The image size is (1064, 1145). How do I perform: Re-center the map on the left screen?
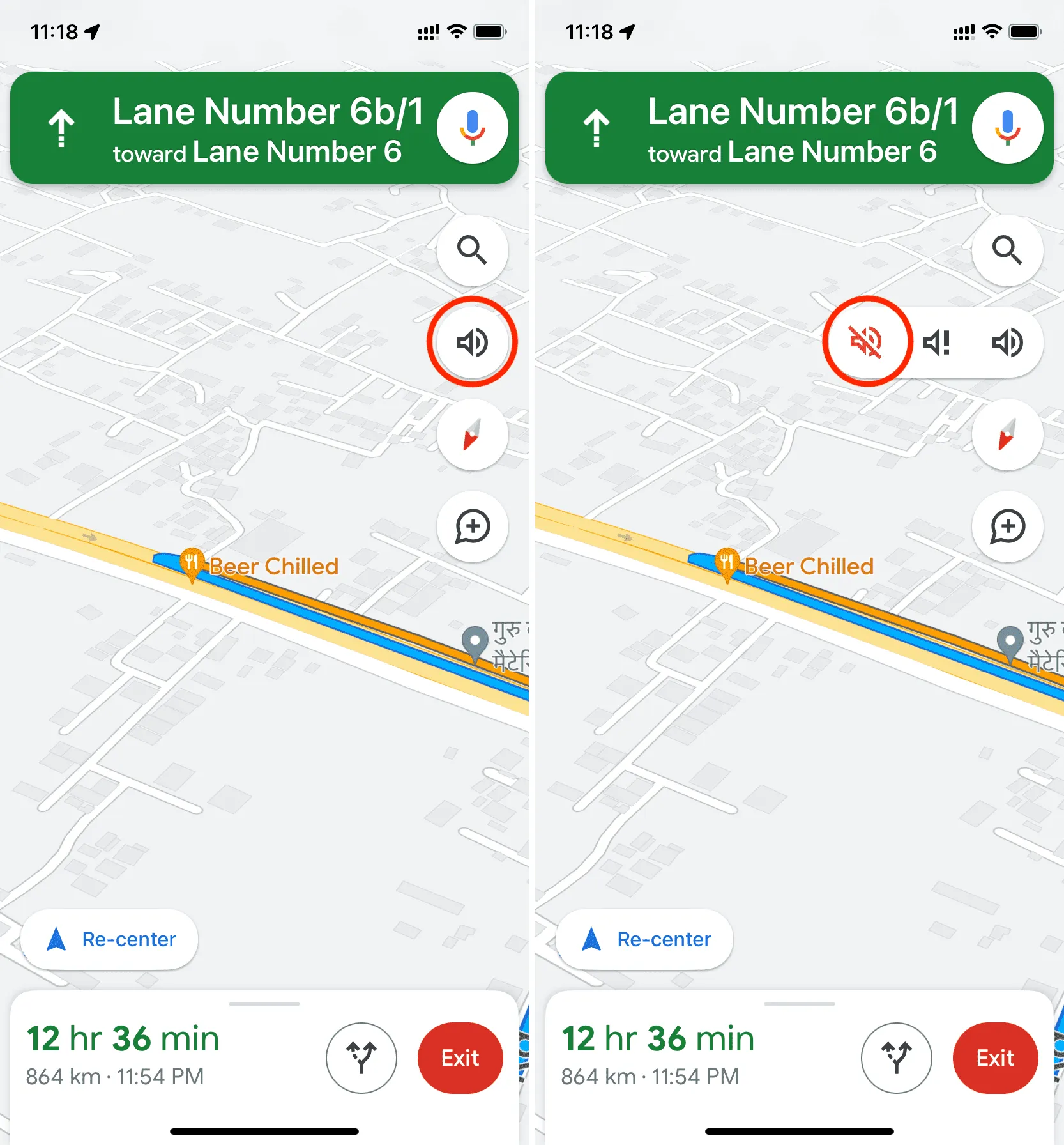[110, 939]
